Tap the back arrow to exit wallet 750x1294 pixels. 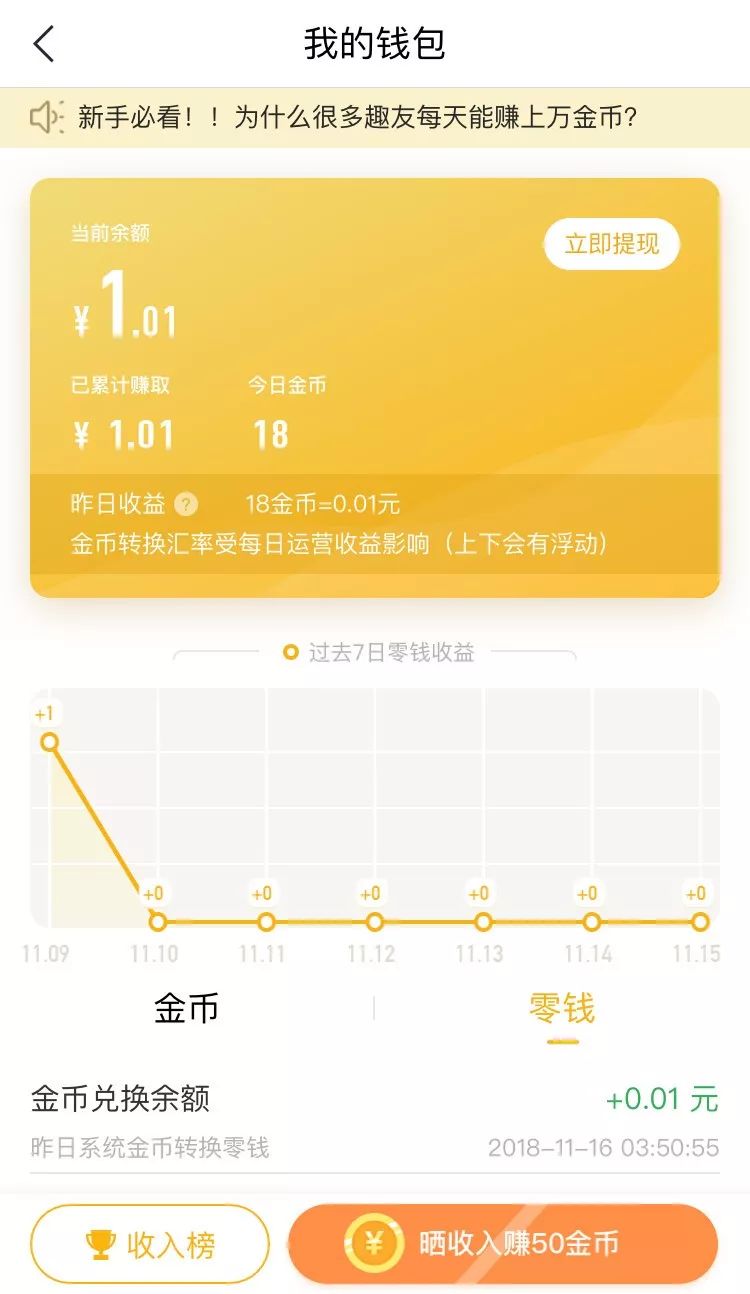point(42,44)
